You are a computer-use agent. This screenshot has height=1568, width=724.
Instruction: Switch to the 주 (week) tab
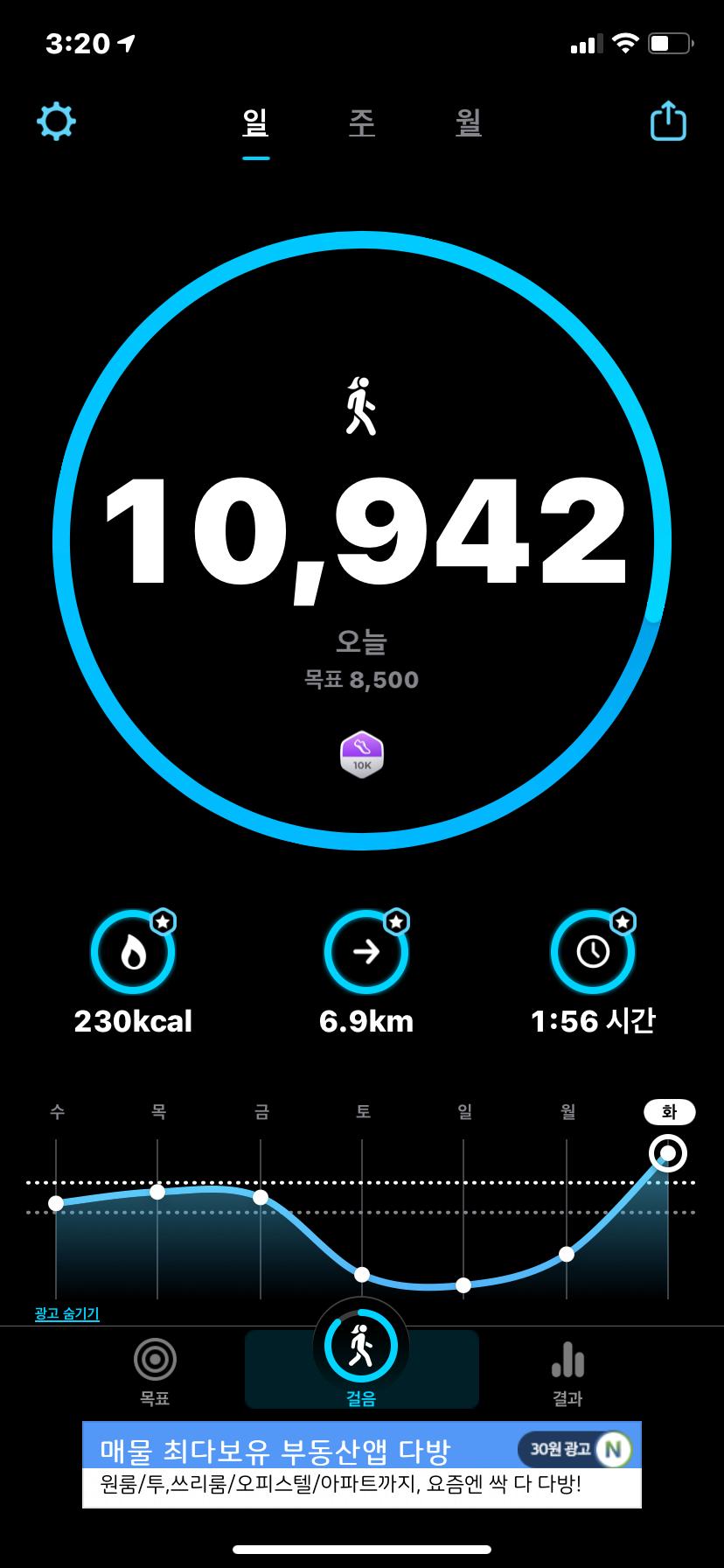tap(362, 122)
